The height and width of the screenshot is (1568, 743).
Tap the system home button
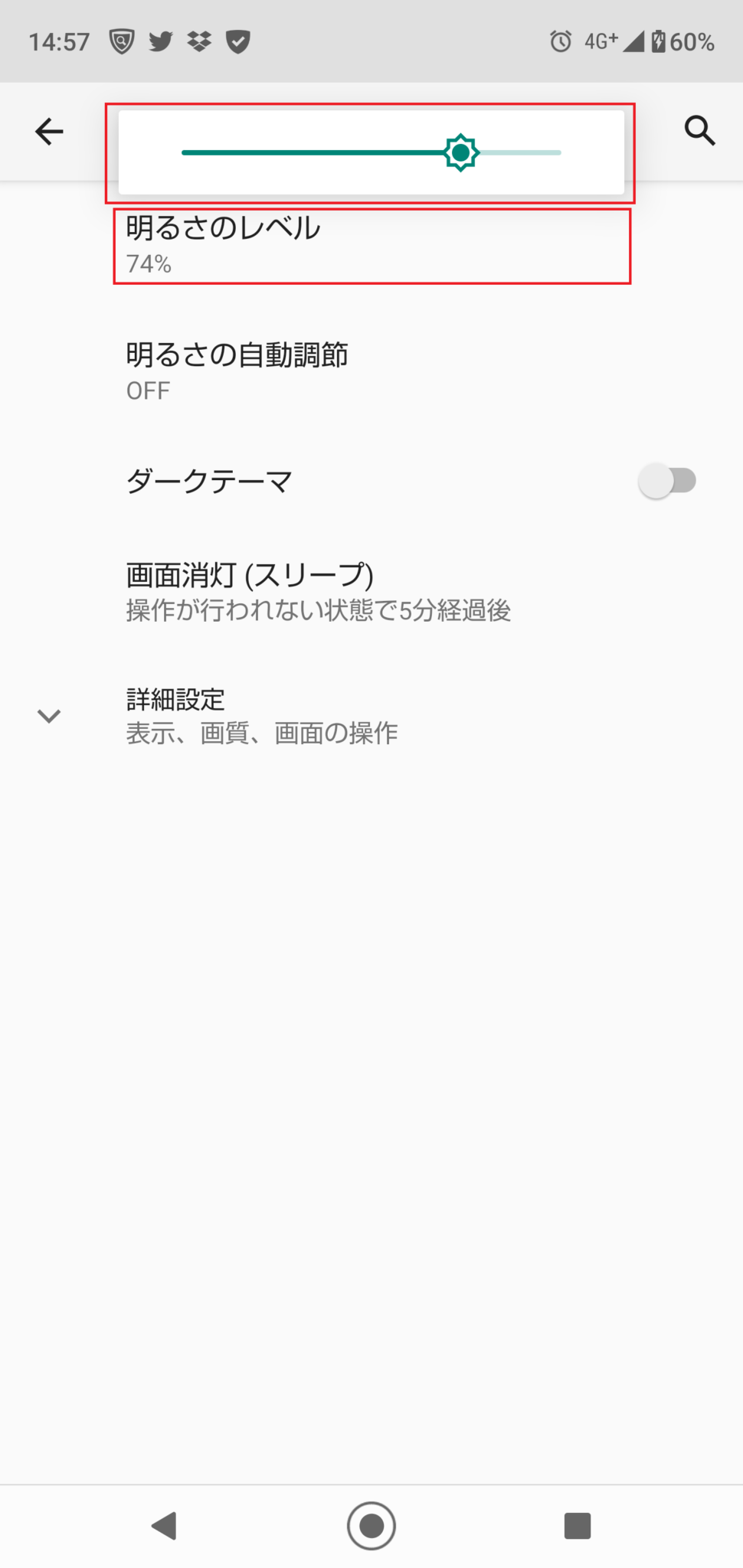point(371,1526)
